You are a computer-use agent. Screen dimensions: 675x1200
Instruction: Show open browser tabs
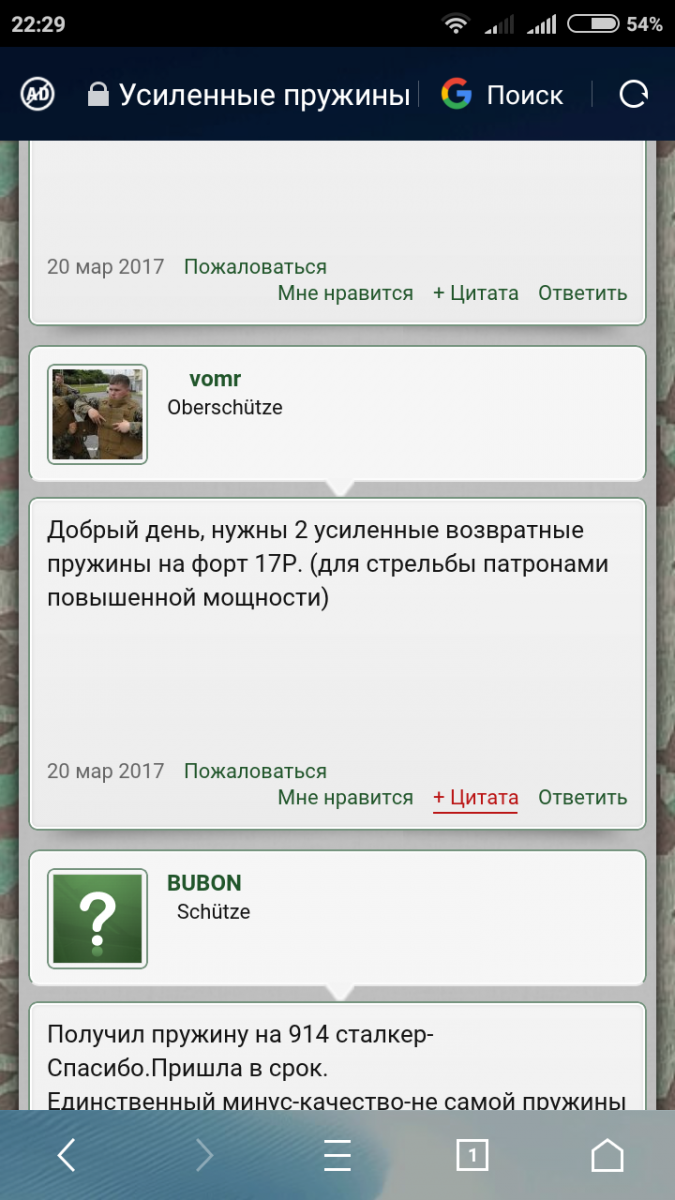pos(472,1156)
